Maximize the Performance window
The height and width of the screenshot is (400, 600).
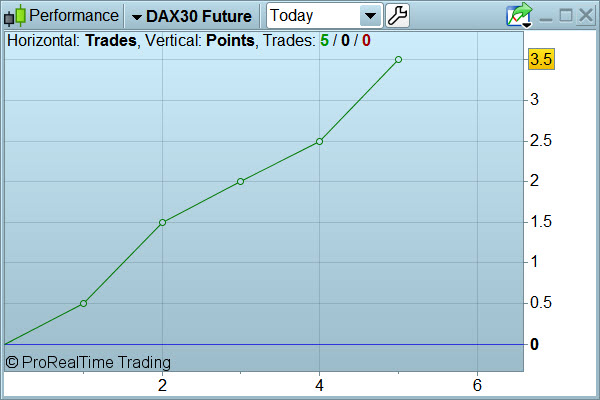pos(565,15)
